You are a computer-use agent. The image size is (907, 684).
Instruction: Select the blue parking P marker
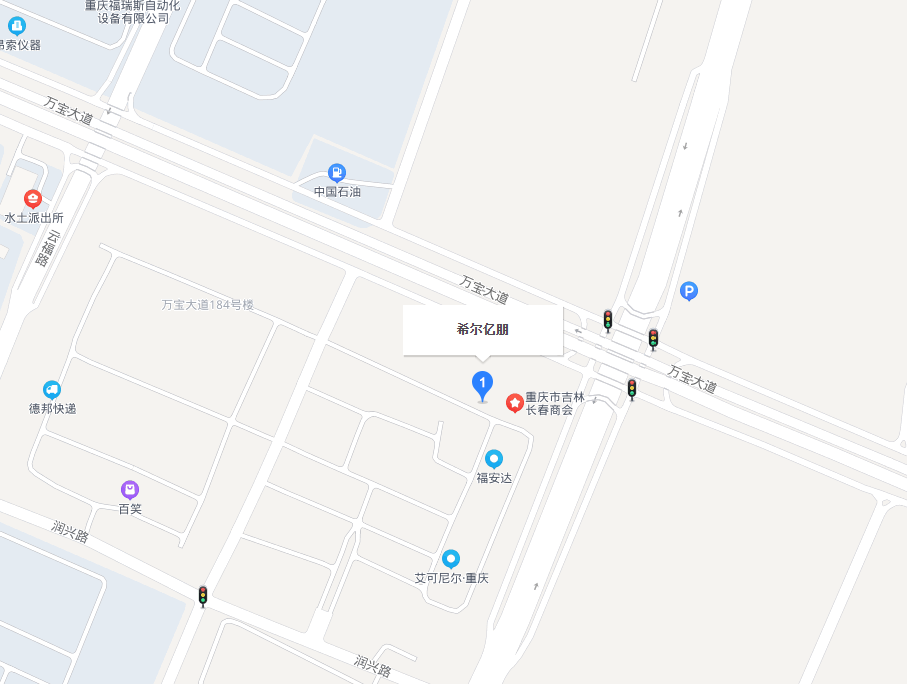coord(688,291)
